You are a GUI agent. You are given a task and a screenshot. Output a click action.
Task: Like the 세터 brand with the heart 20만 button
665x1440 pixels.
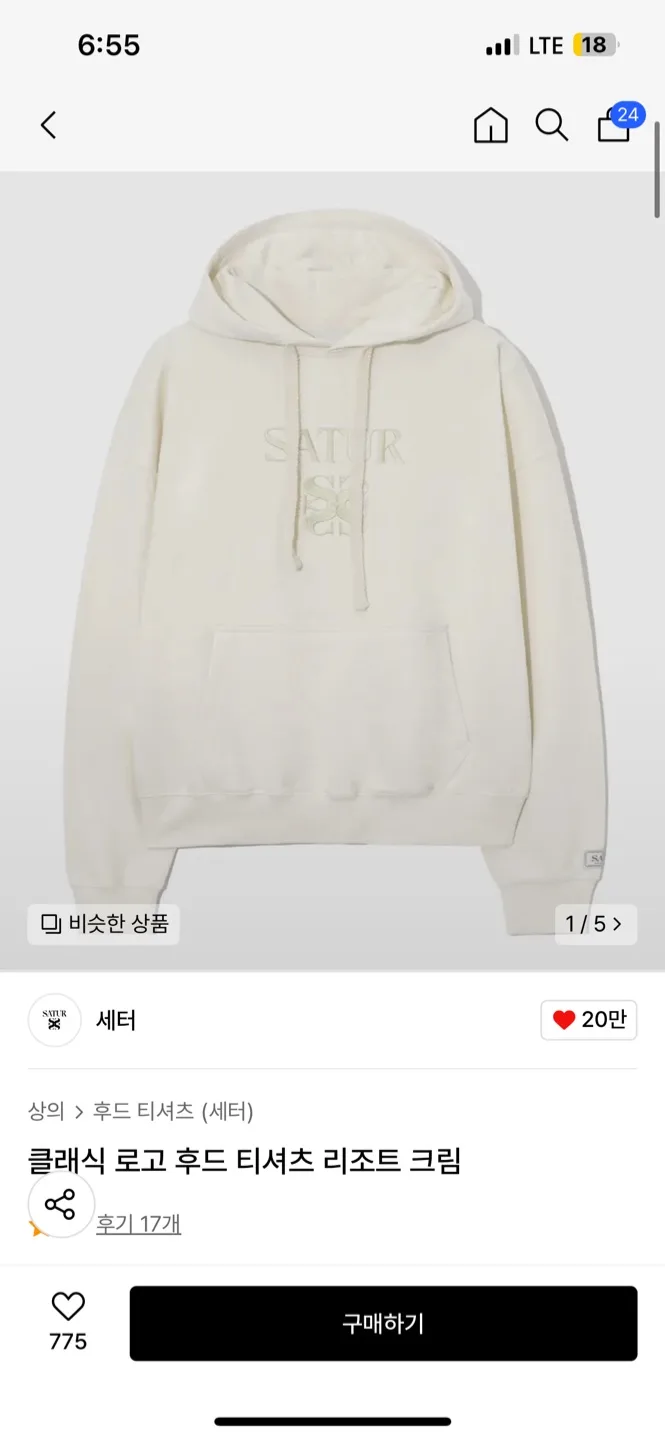coord(588,1020)
